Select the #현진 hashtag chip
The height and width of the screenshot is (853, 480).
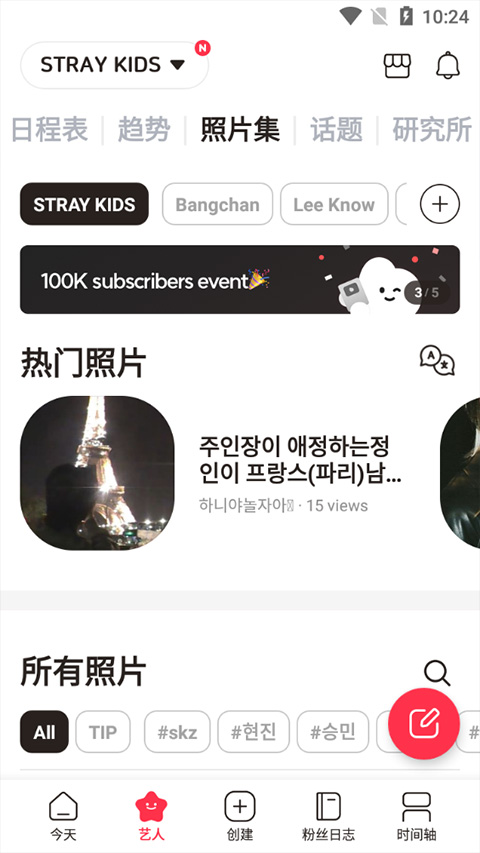coord(254,732)
